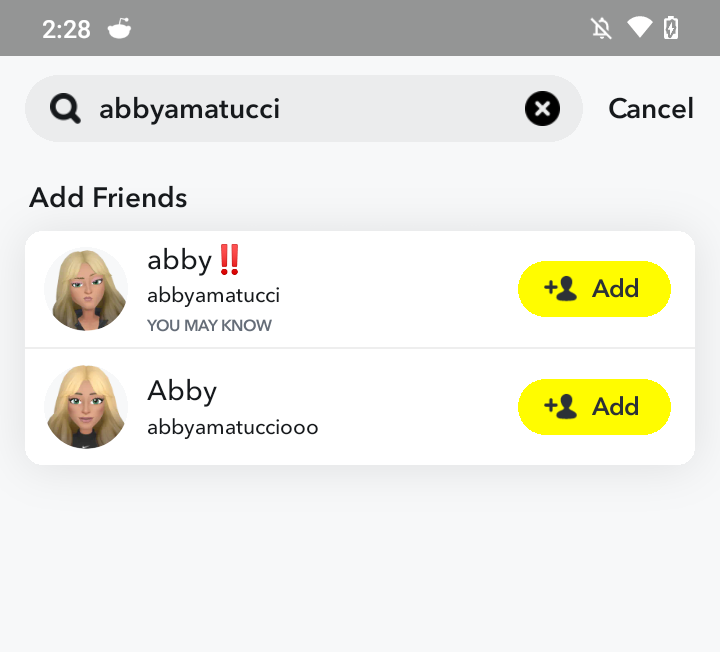Add abbyamatucciooo as a friend
The height and width of the screenshot is (652, 720).
tap(593, 407)
